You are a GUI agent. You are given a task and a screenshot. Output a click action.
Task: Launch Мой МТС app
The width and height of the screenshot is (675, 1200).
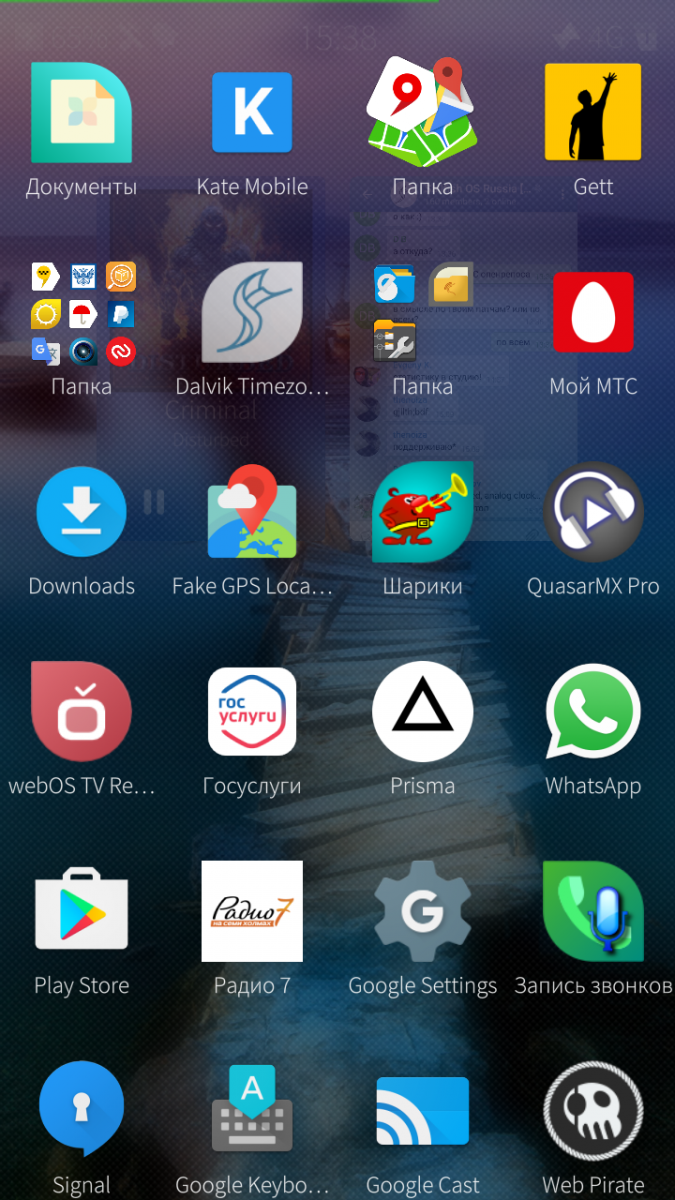593,313
